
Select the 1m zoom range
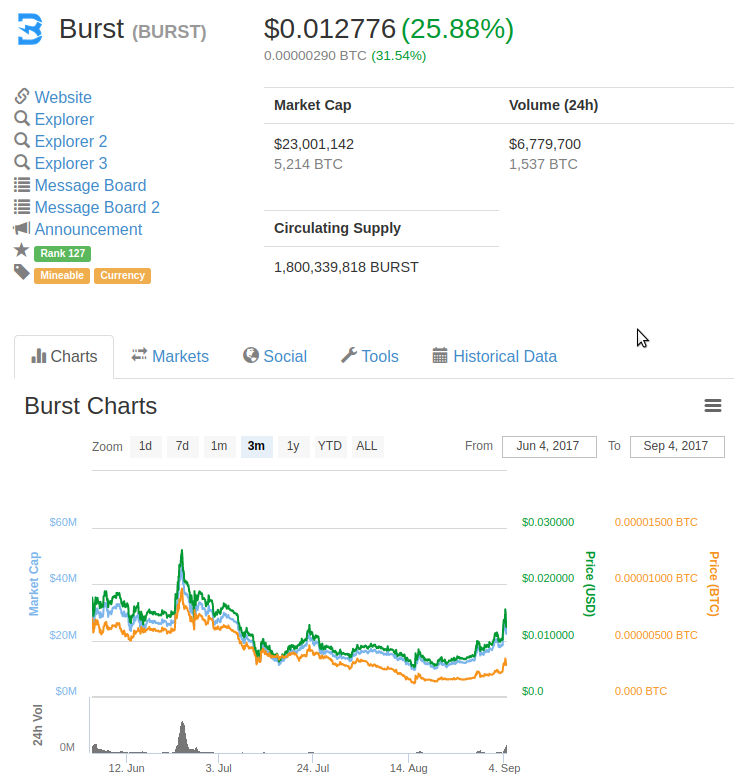[218, 446]
